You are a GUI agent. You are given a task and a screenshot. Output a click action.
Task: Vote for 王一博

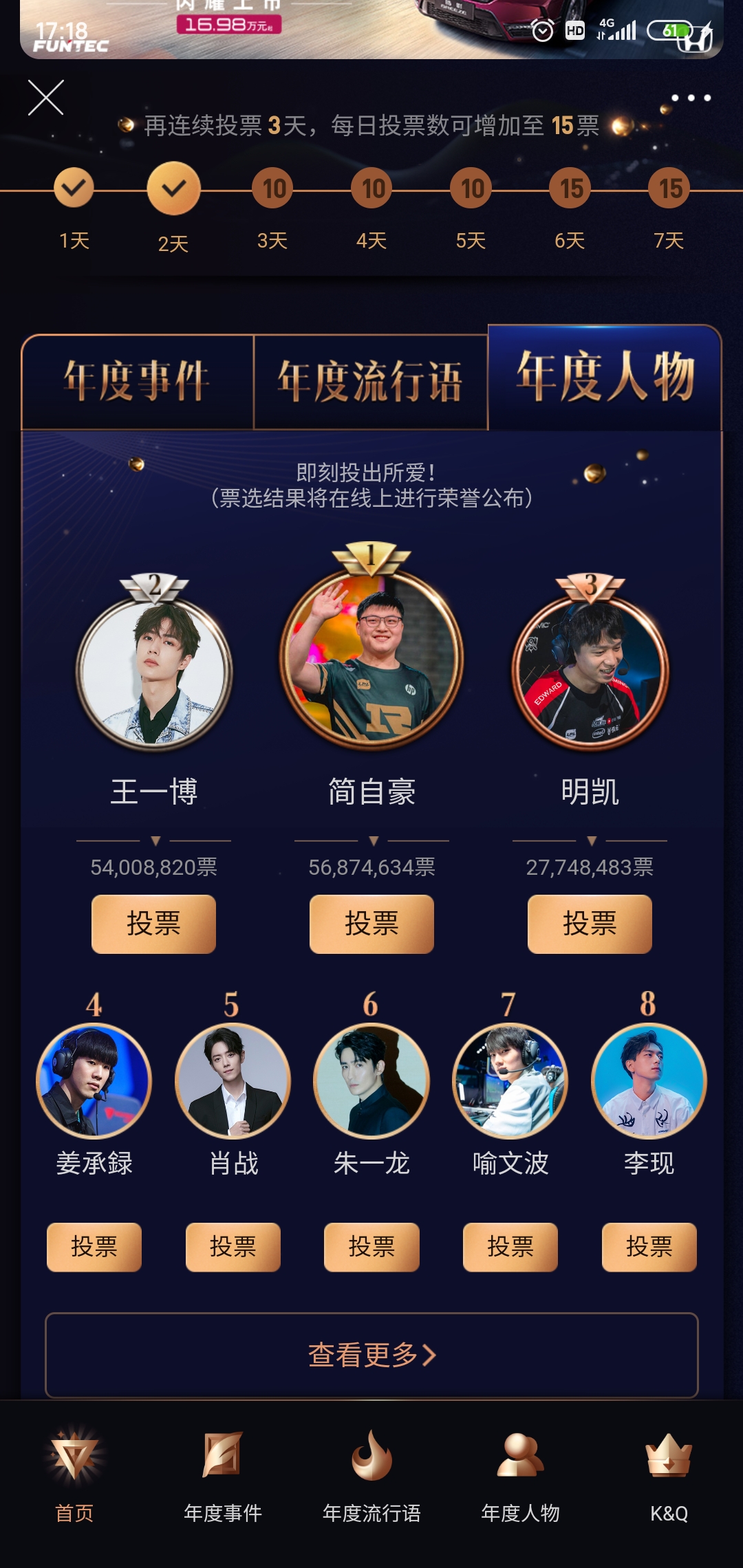point(153,924)
